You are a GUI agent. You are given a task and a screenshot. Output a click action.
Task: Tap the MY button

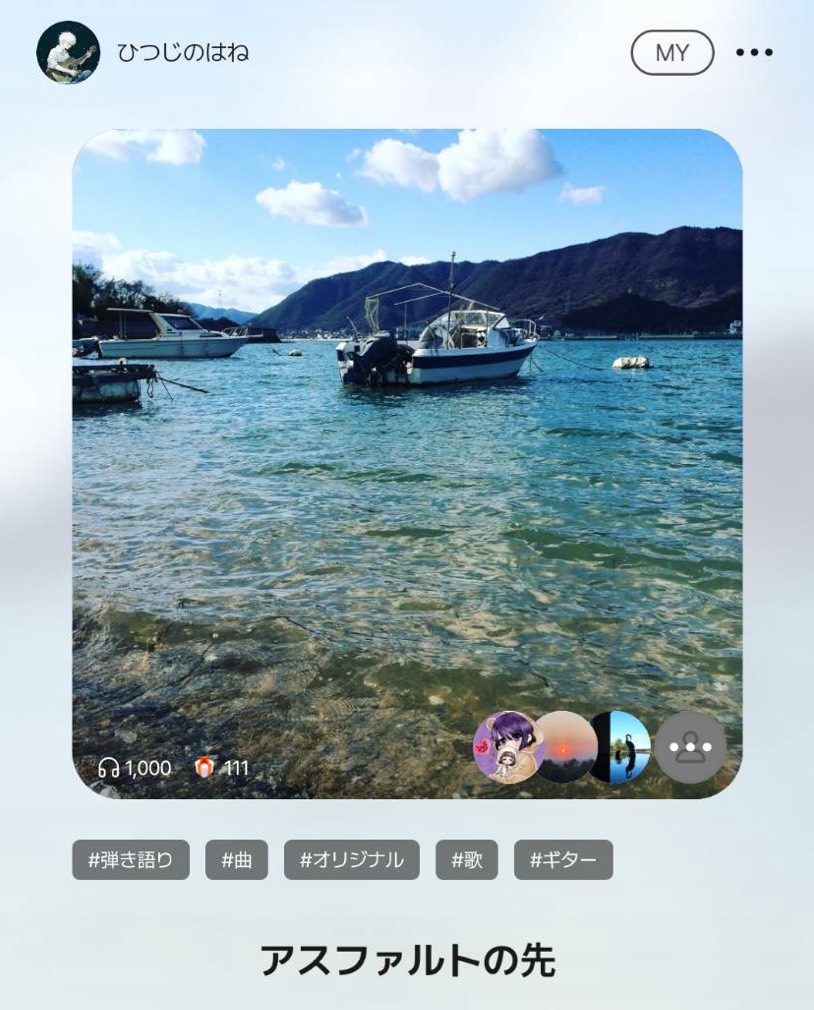pos(672,53)
